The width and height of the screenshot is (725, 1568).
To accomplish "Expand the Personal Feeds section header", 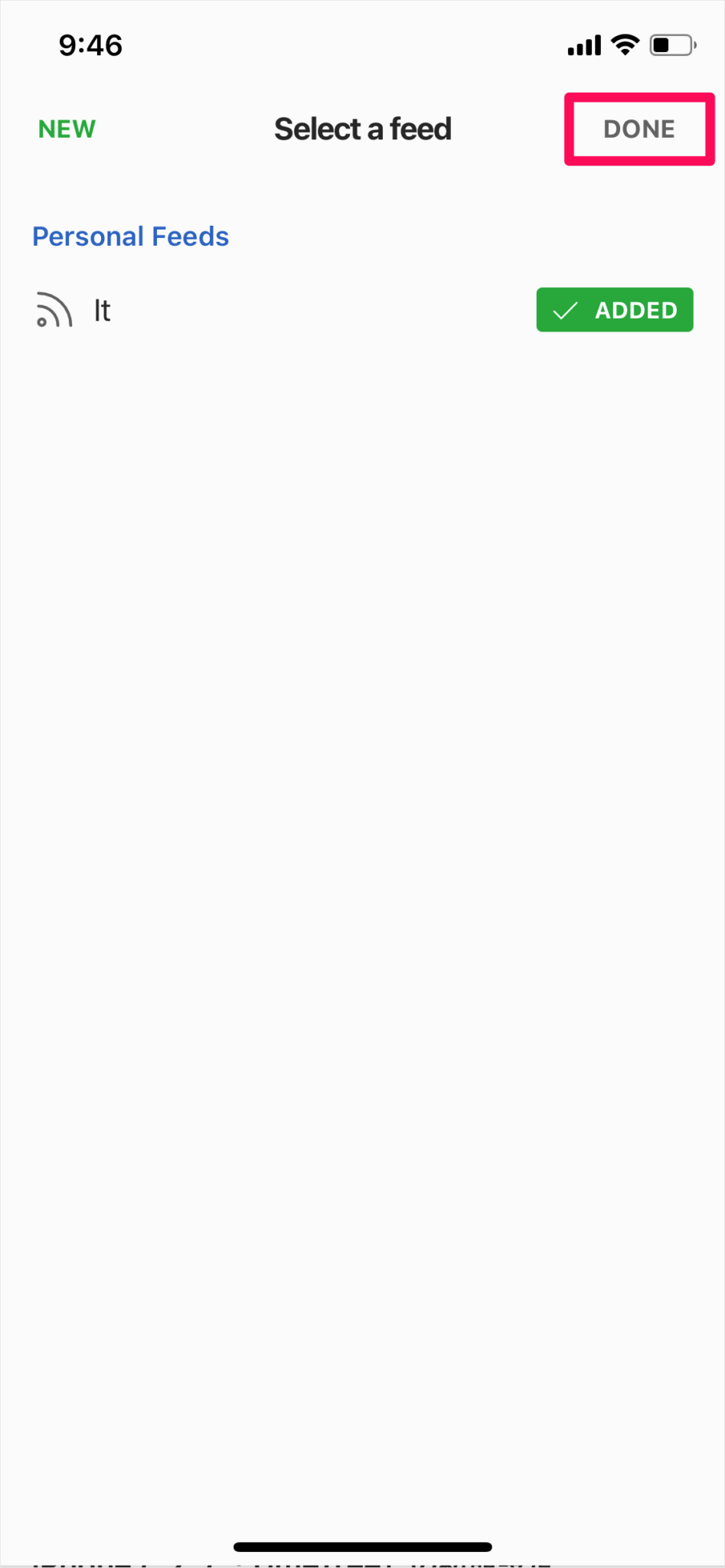I will tap(130, 236).
